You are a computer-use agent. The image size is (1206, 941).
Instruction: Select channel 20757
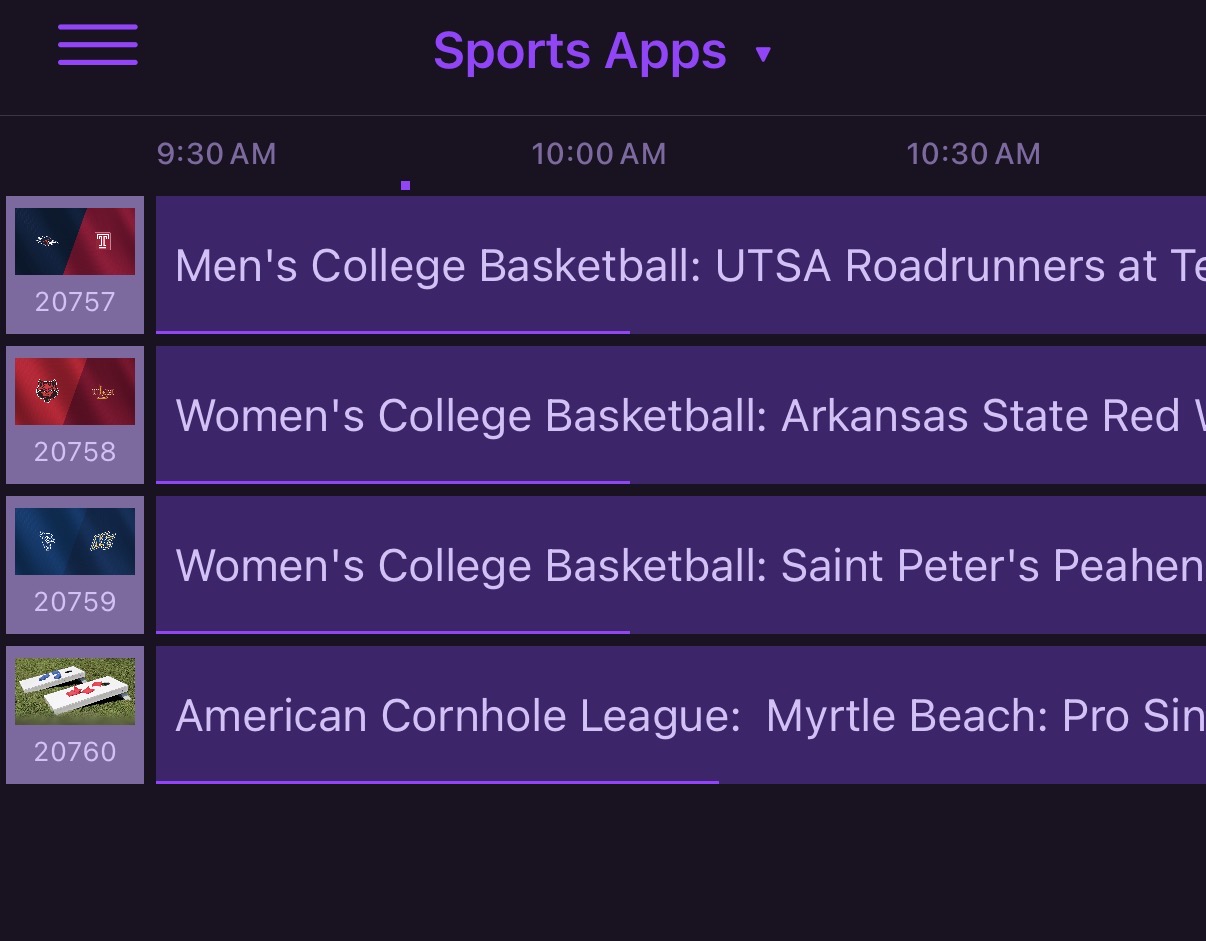tap(75, 265)
